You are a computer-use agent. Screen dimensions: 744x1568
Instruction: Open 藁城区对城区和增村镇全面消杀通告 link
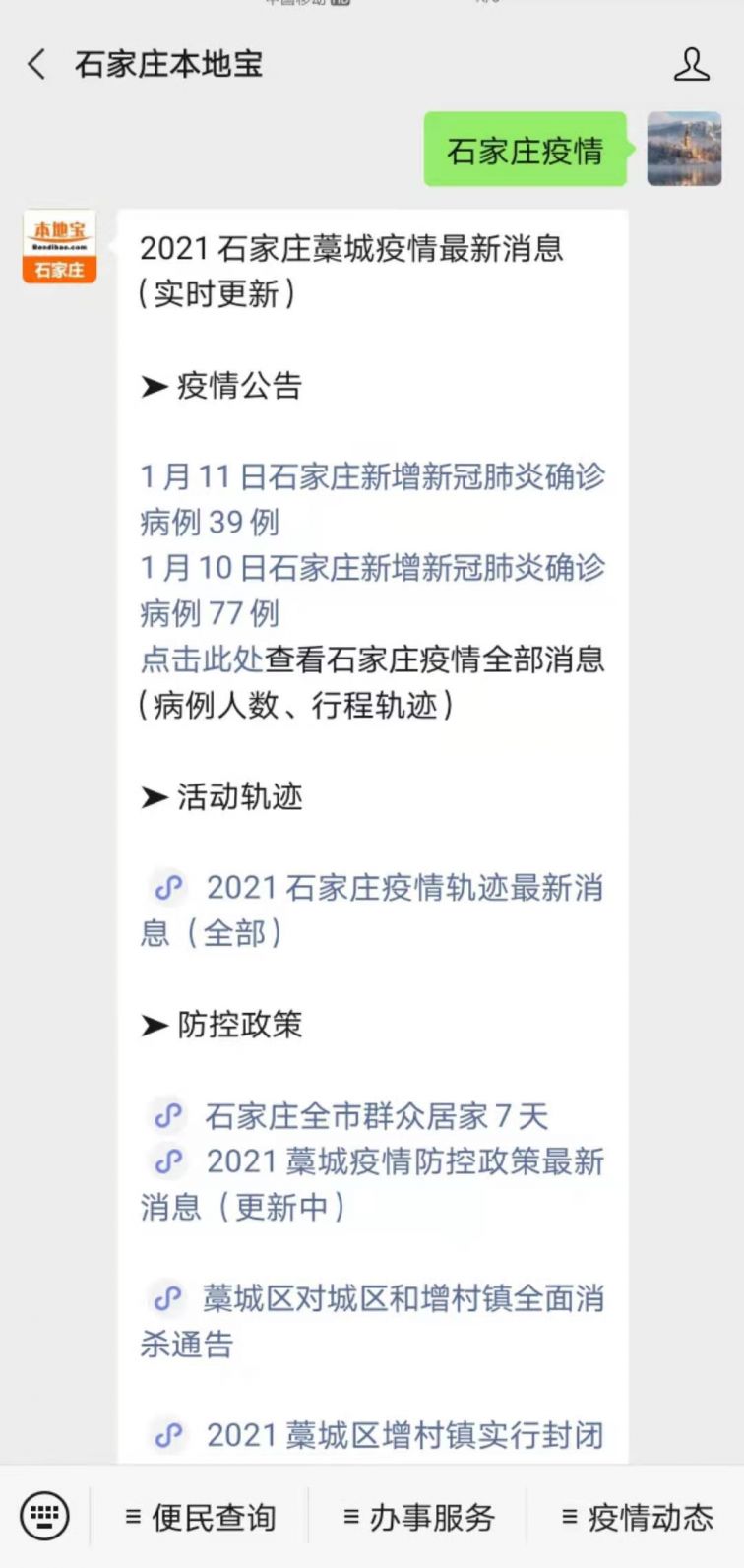tap(372, 1320)
